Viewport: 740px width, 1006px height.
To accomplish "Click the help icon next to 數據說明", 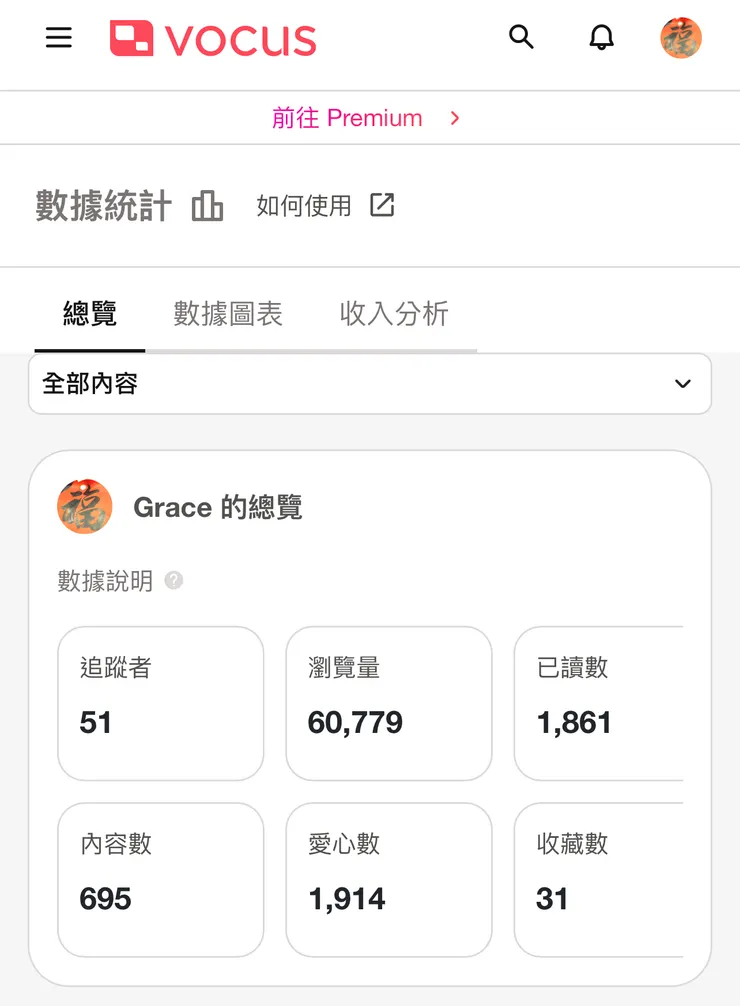I will 172,581.
